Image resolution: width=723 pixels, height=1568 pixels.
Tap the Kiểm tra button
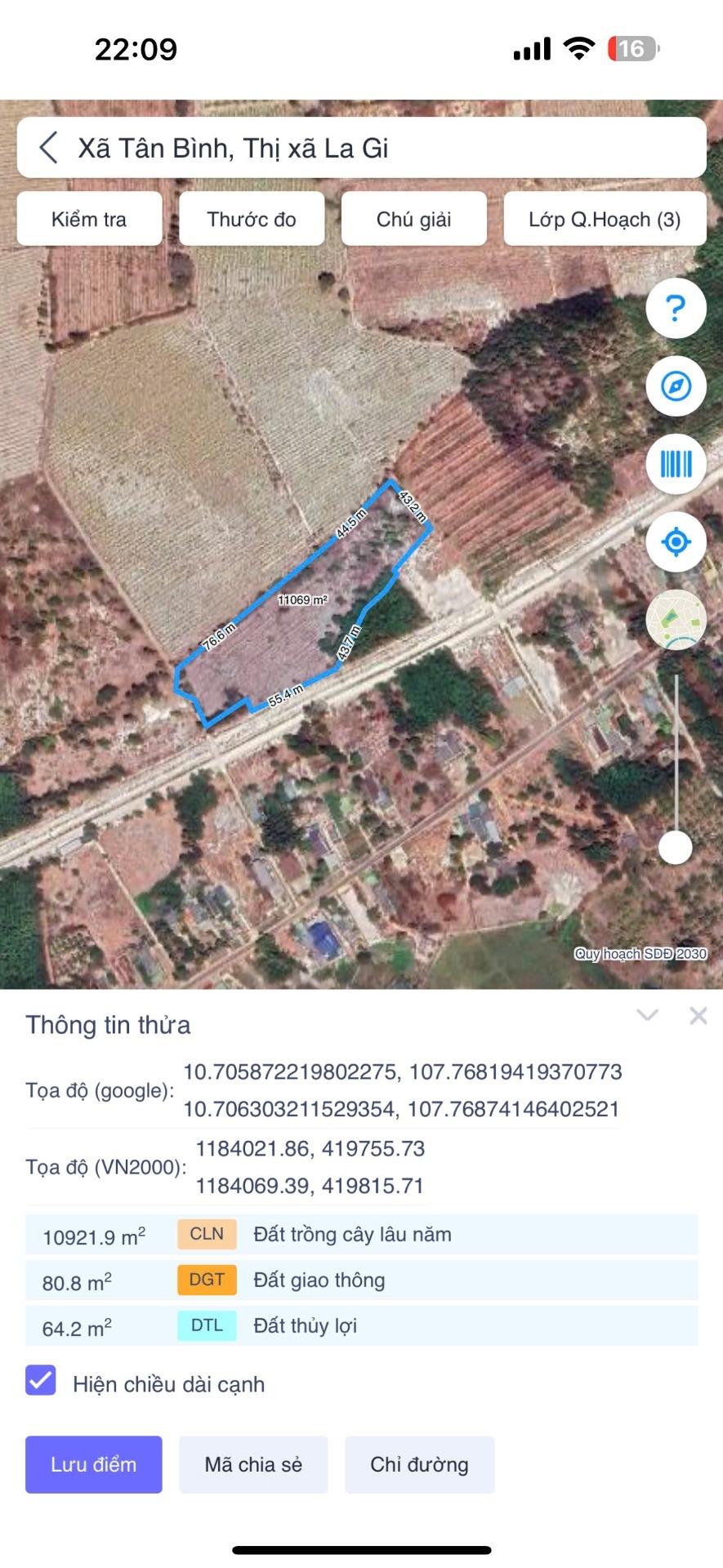(89, 219)
